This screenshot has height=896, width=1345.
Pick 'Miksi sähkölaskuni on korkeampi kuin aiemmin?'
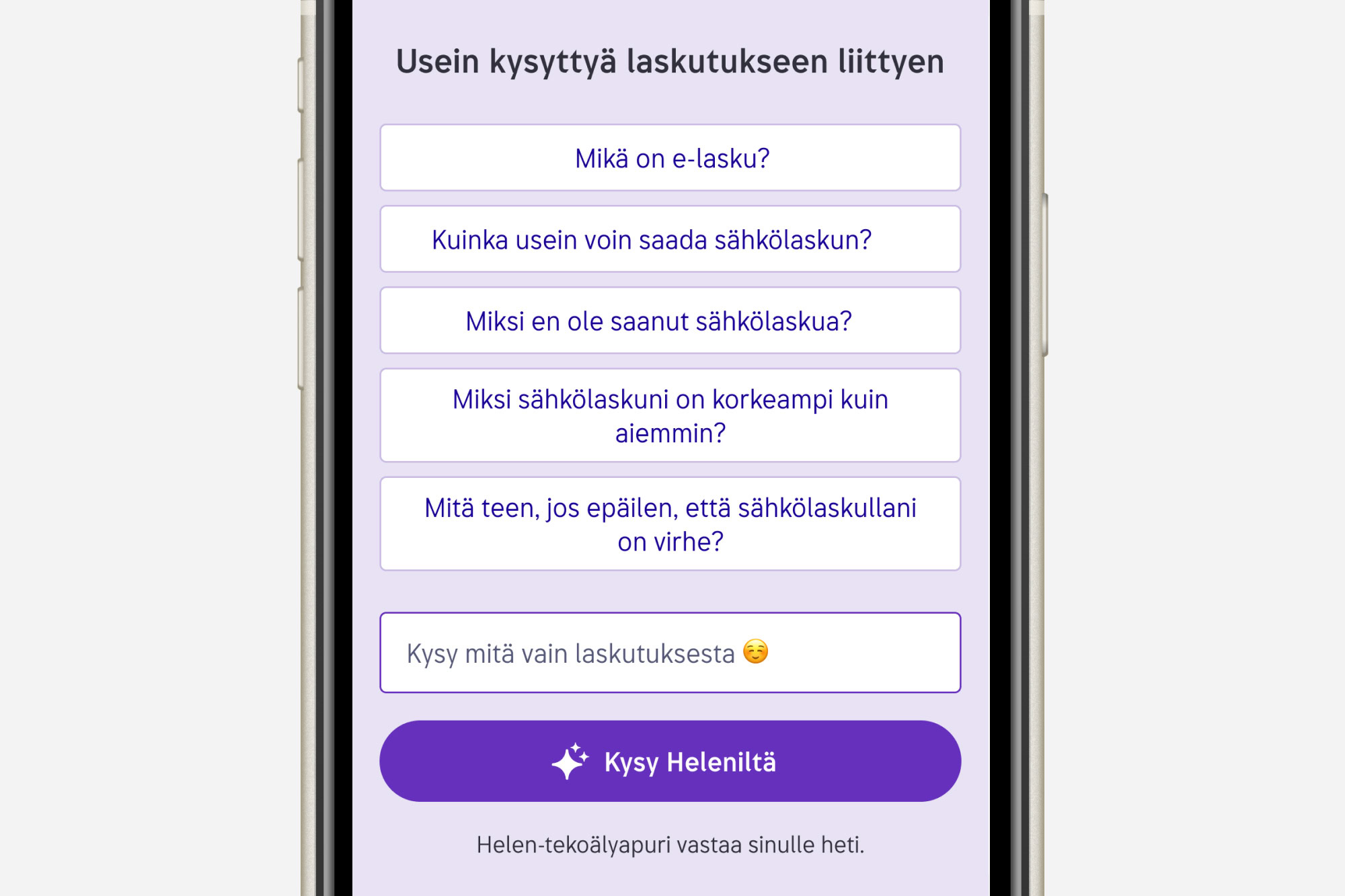pyautogui.click(x=670, y=415)
